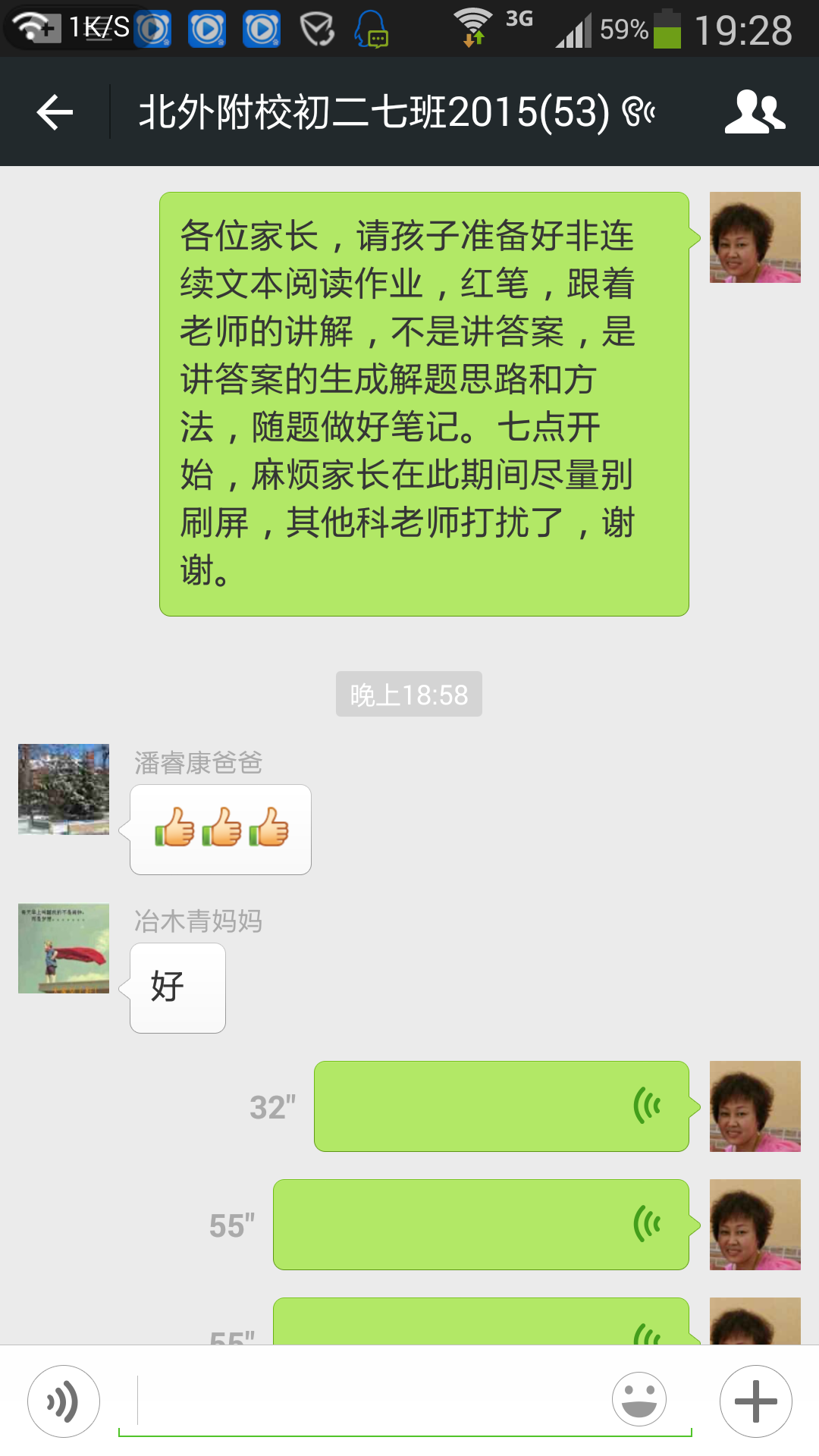View 潘睿康爸爸's profile avatar
819x1456 pixels.
click(64, 789)
